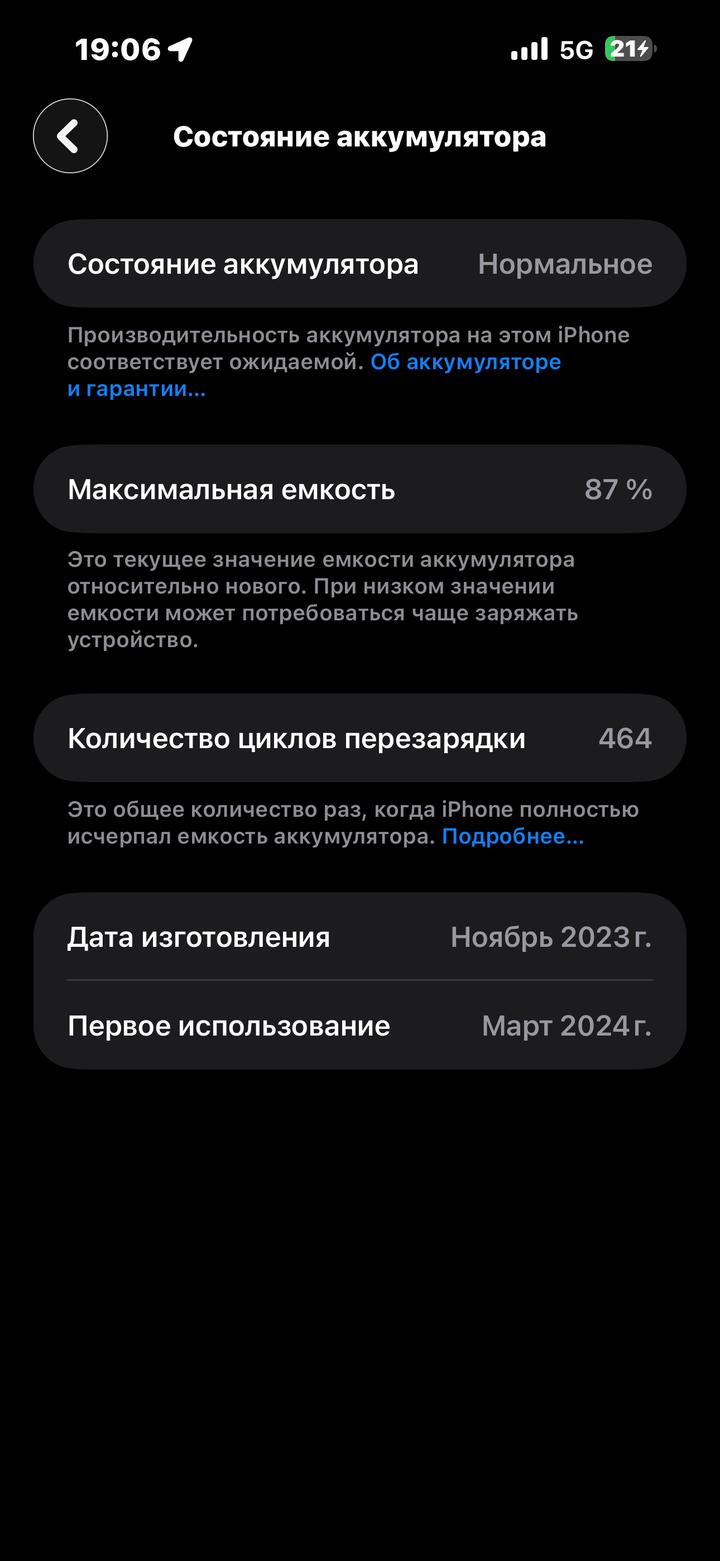The width and height of the screenshot is (720, 1561).
Task: Go back from battery health screen
Action: point(70,136)
